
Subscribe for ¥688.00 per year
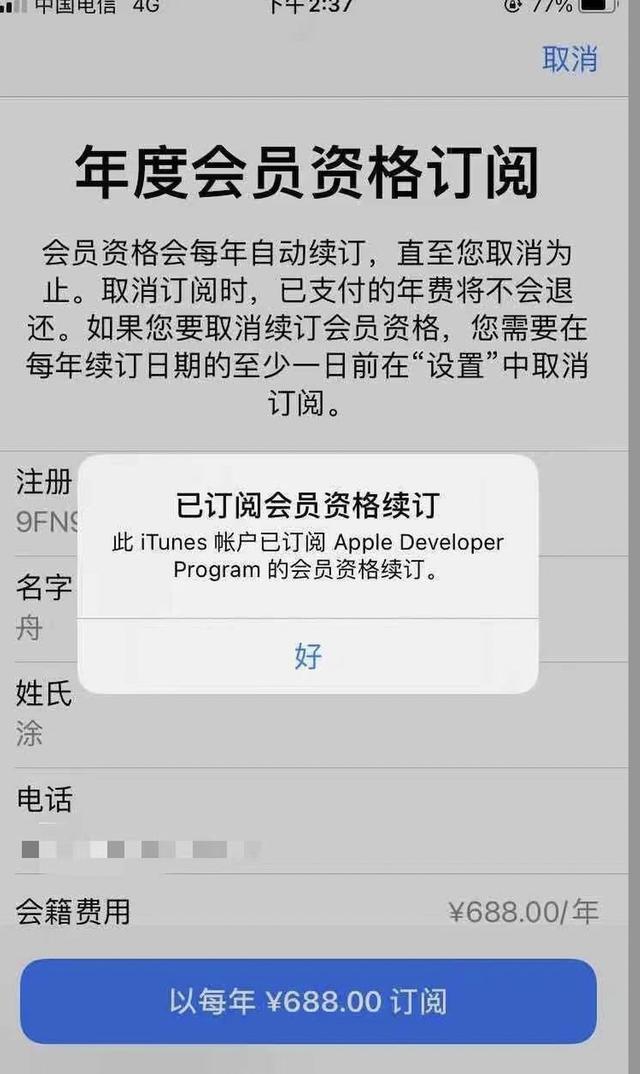(308, 1001)
